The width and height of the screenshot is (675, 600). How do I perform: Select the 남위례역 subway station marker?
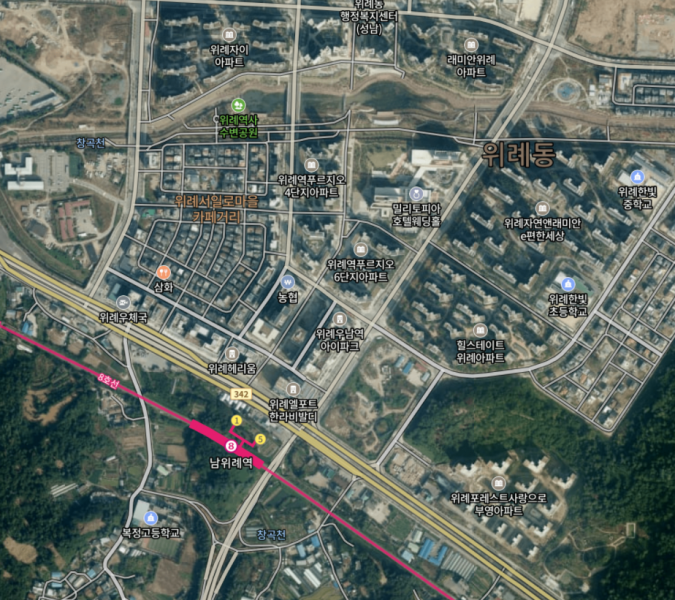tap(231, 445)
